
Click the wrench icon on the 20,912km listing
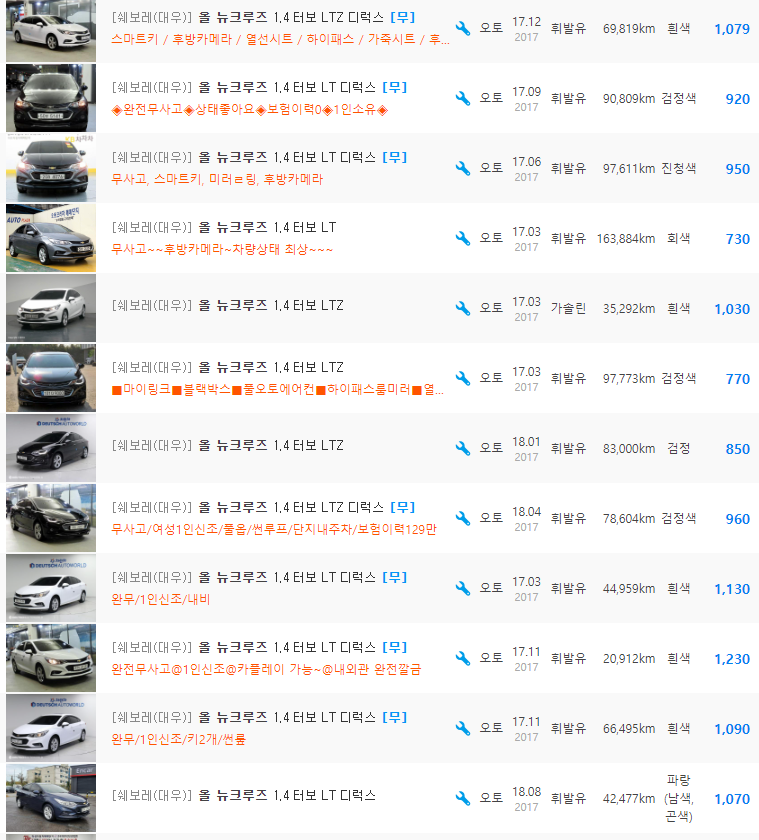pos(462,658)
